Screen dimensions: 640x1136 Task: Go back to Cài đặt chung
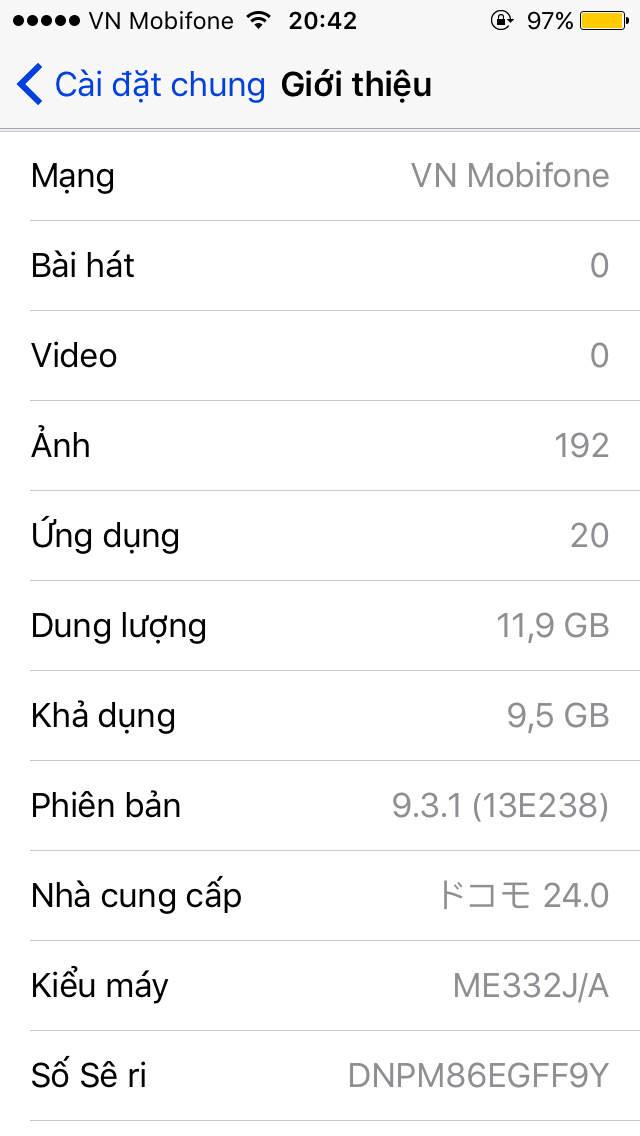pyautogui.click(x=140, y=85)
